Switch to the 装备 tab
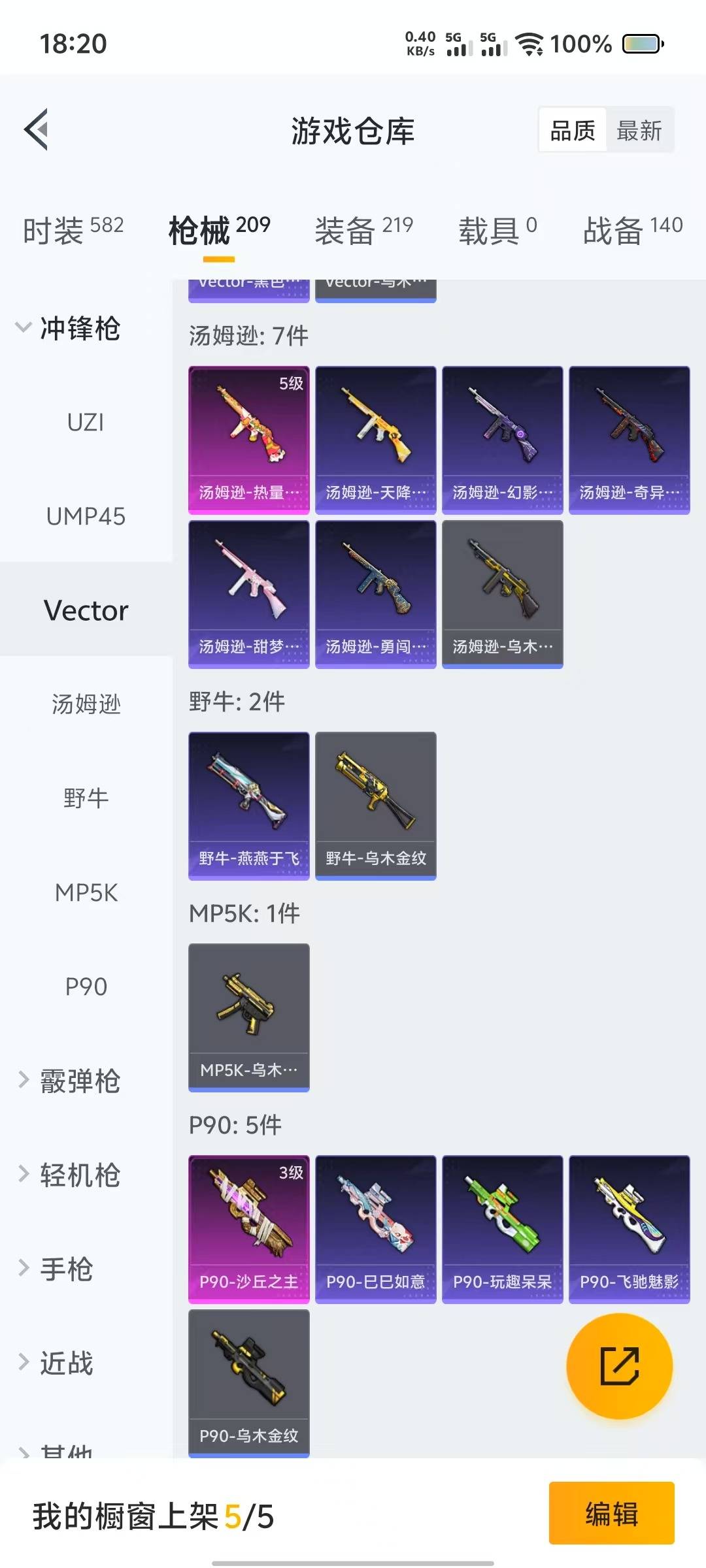Viewport: 706px width, 1568px height. point(363,230)
